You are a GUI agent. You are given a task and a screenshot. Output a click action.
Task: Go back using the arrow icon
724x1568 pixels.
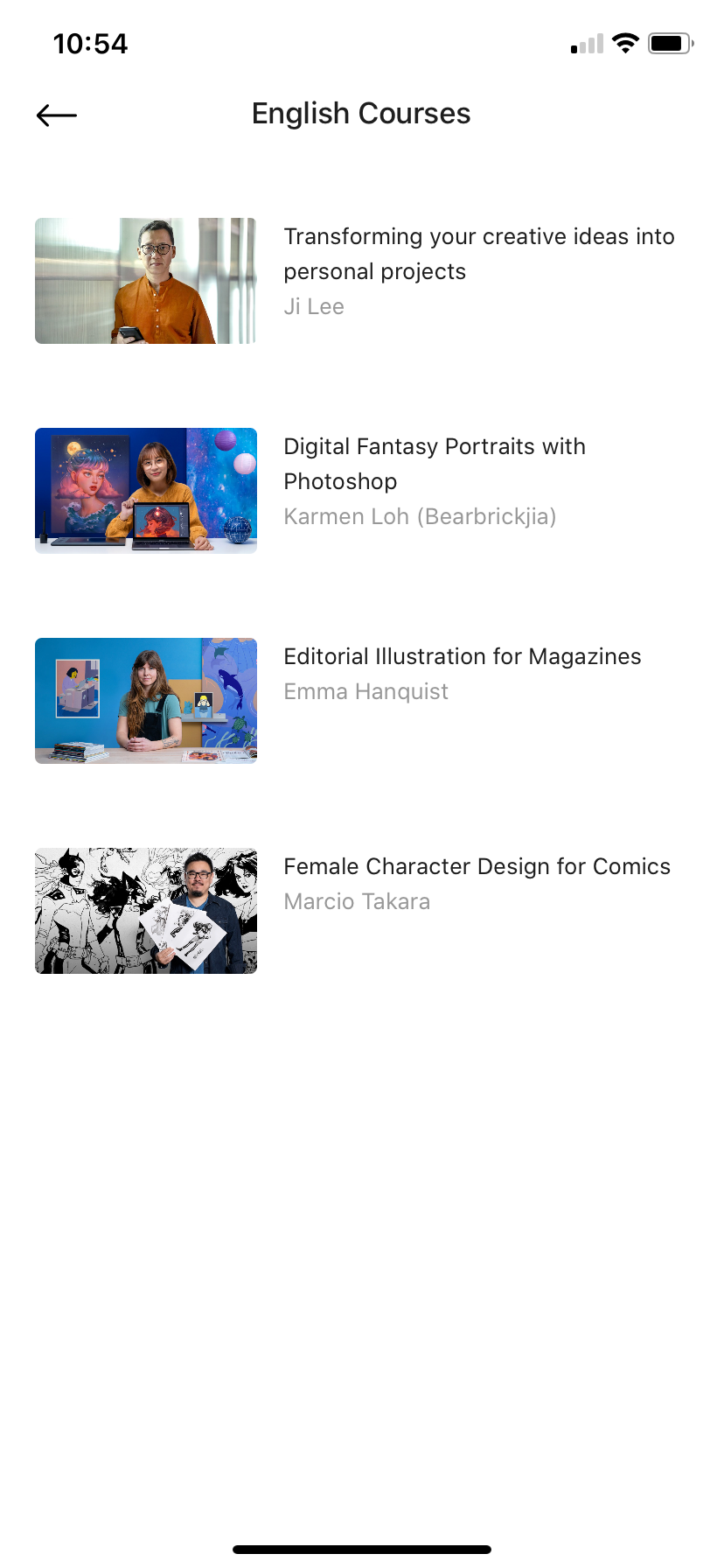tap(57, 115)
